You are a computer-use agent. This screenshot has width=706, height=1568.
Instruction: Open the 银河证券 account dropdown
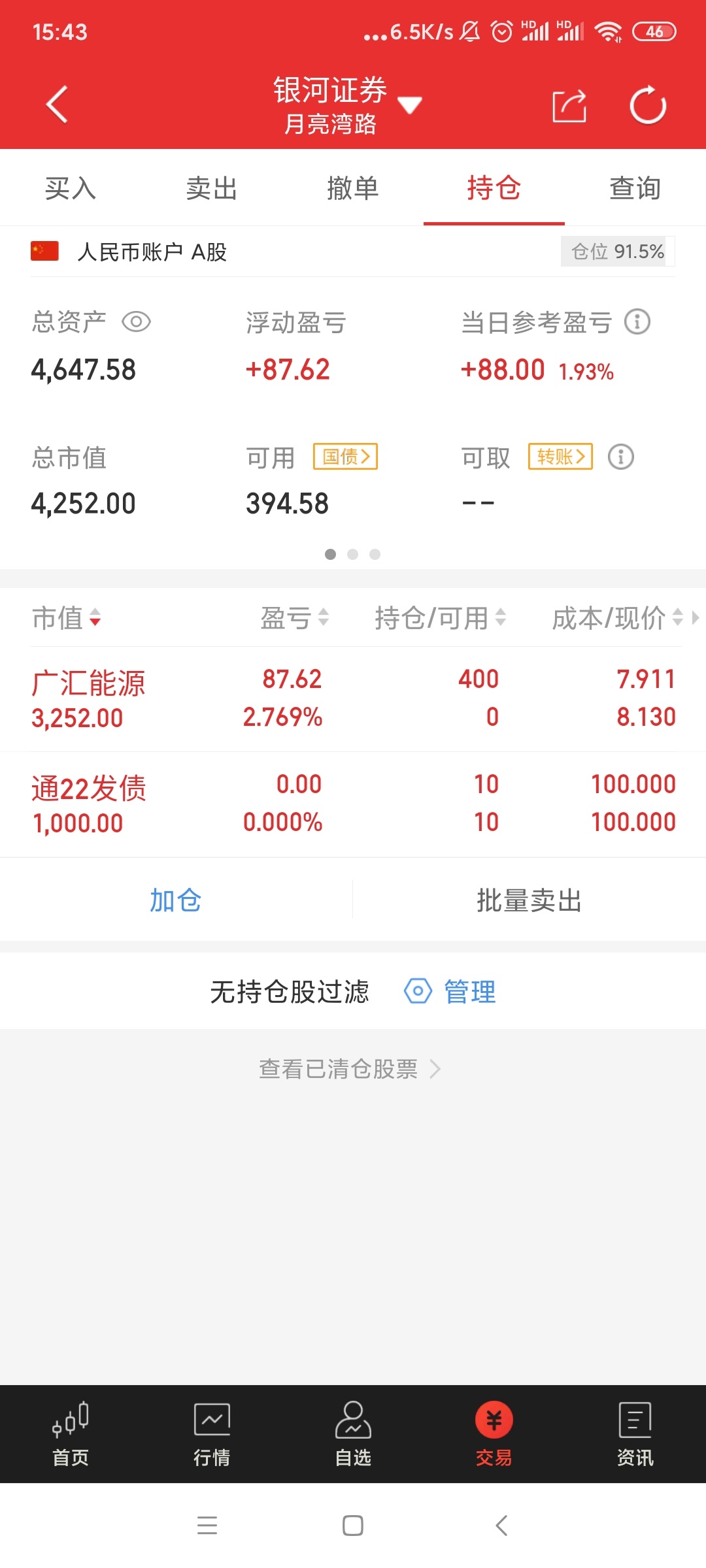(x=409, y=105)
